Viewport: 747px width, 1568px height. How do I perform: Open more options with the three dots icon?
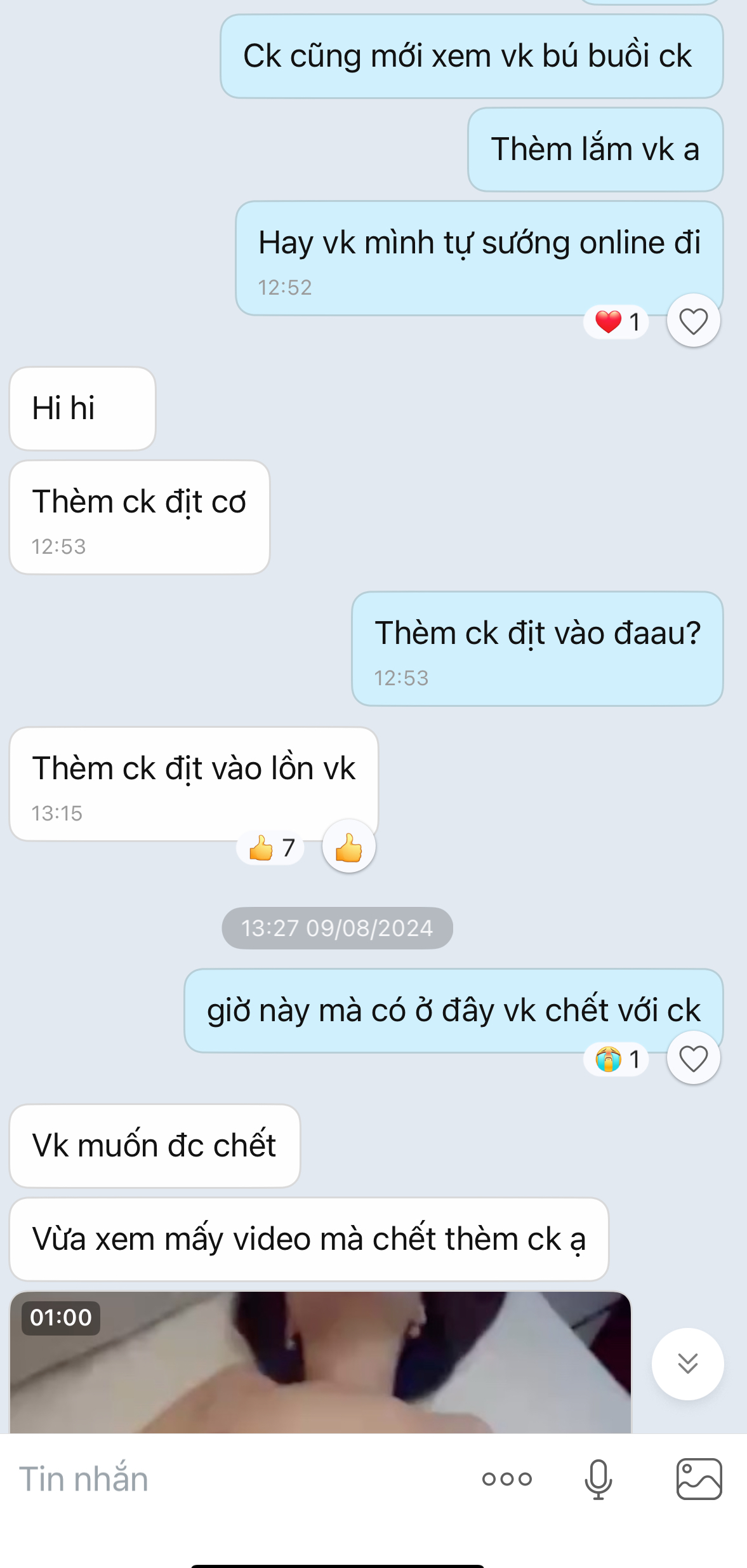tap(506, 1479)
